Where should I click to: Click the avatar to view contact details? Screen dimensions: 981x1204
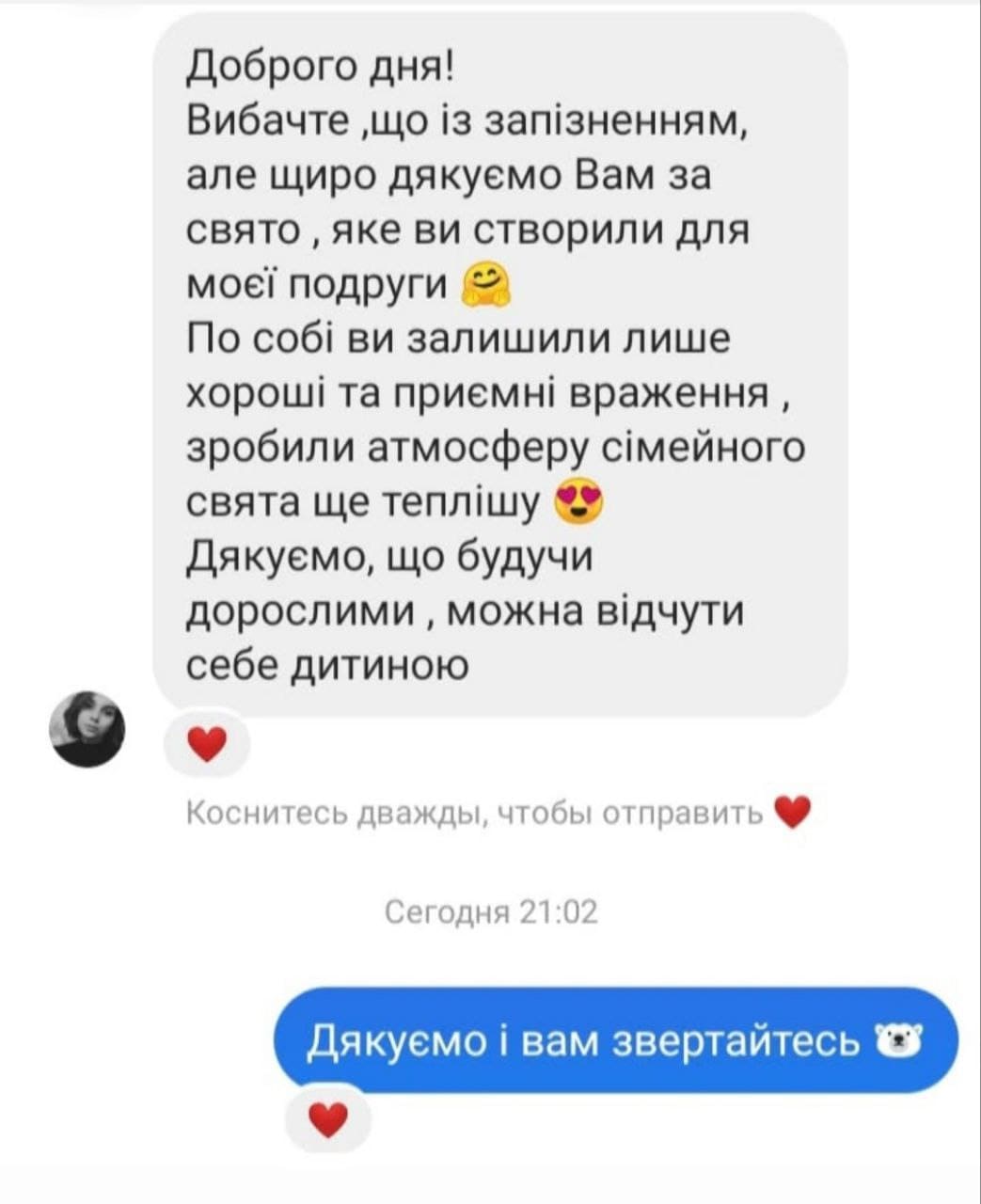point(86,730)
